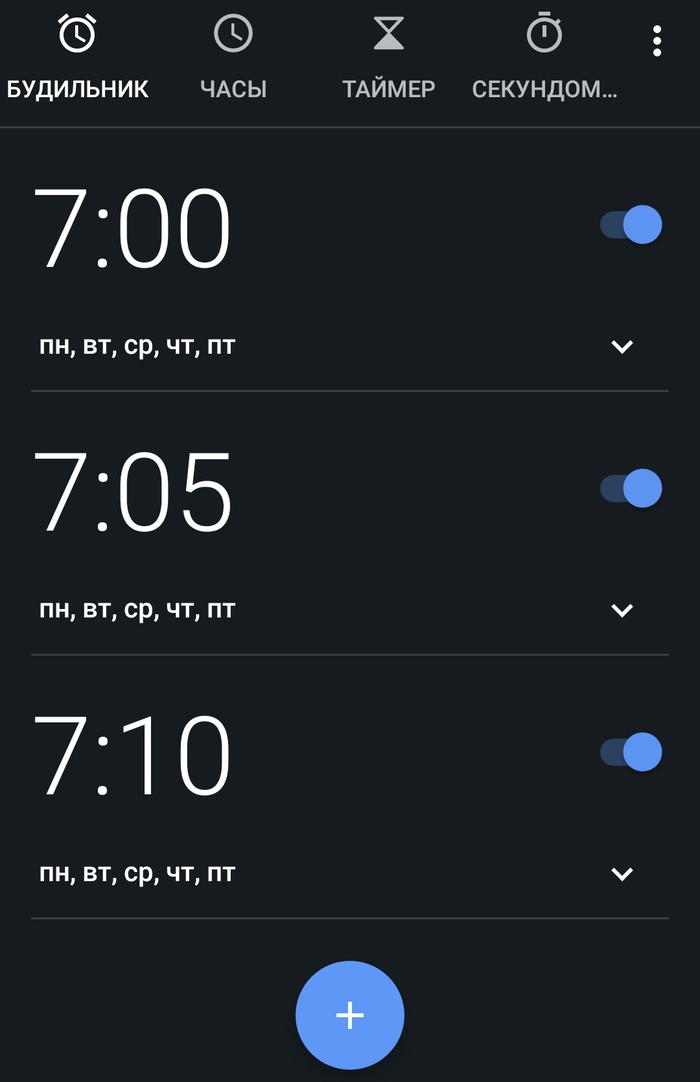Switch to the Часы tab
The height and width of the screenshot is (1082, 700).
(233, 62)
